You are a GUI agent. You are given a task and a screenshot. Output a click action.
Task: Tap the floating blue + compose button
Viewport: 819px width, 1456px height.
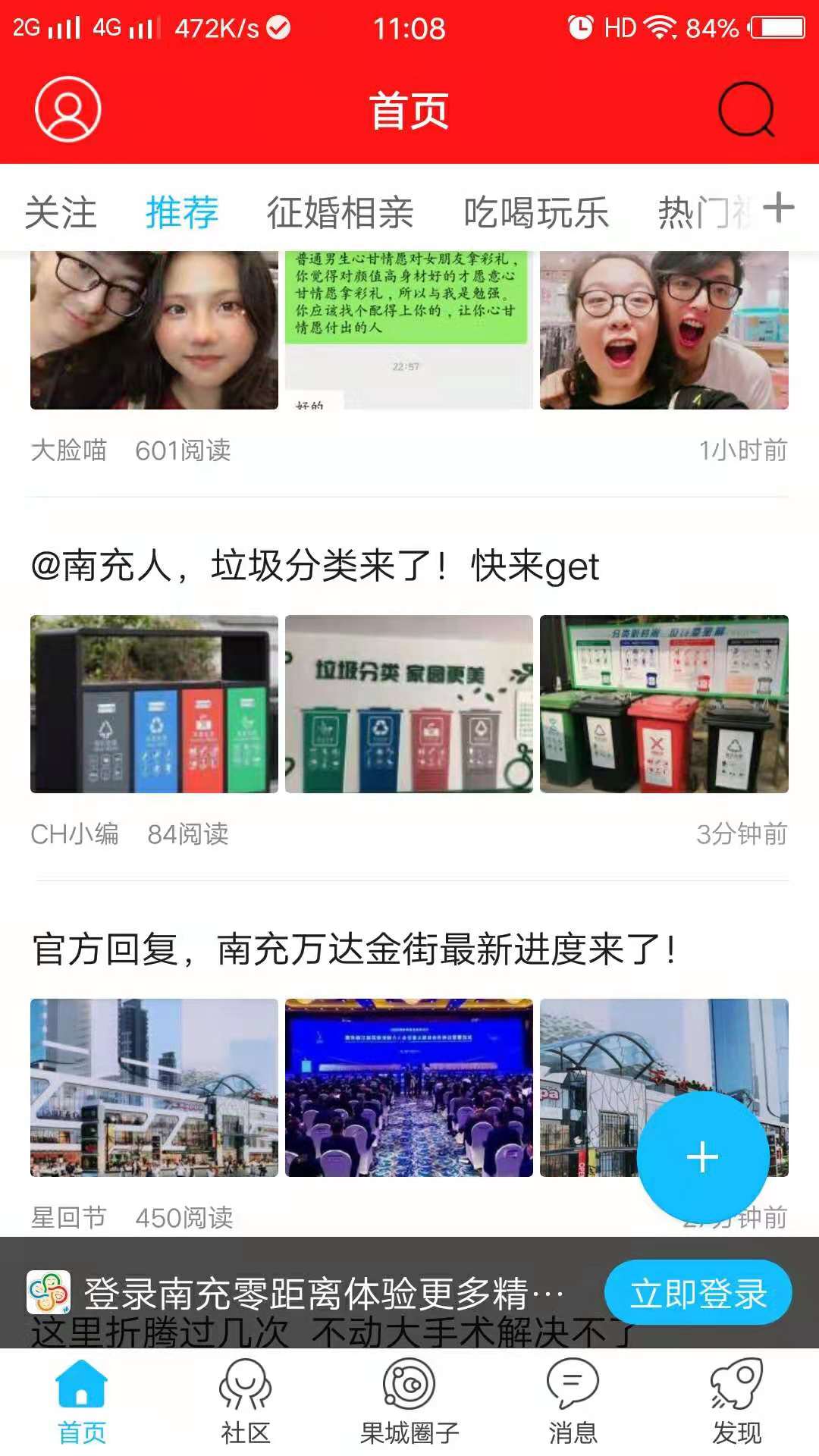700,1157
